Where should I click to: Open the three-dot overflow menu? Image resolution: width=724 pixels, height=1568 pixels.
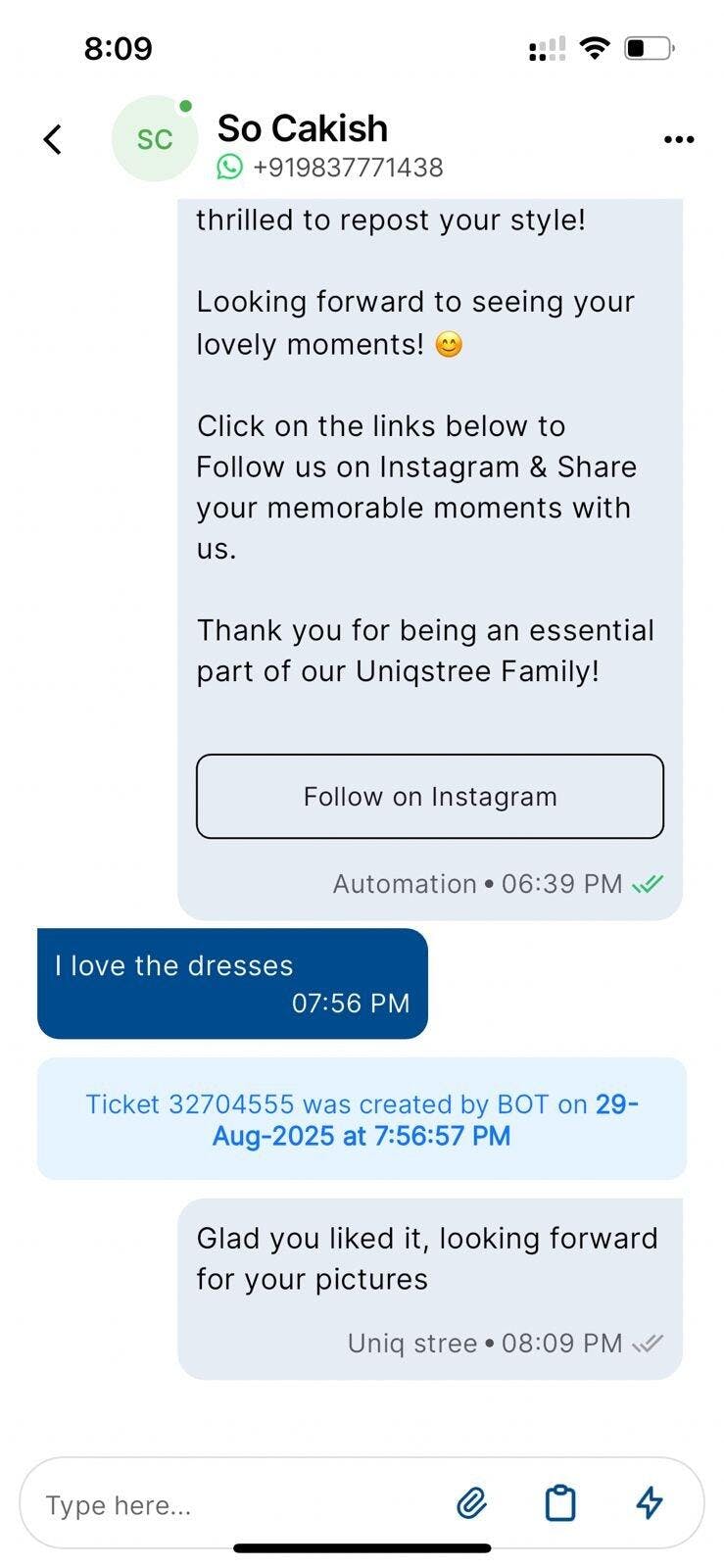pyautogui.click(x=679, y=139)
